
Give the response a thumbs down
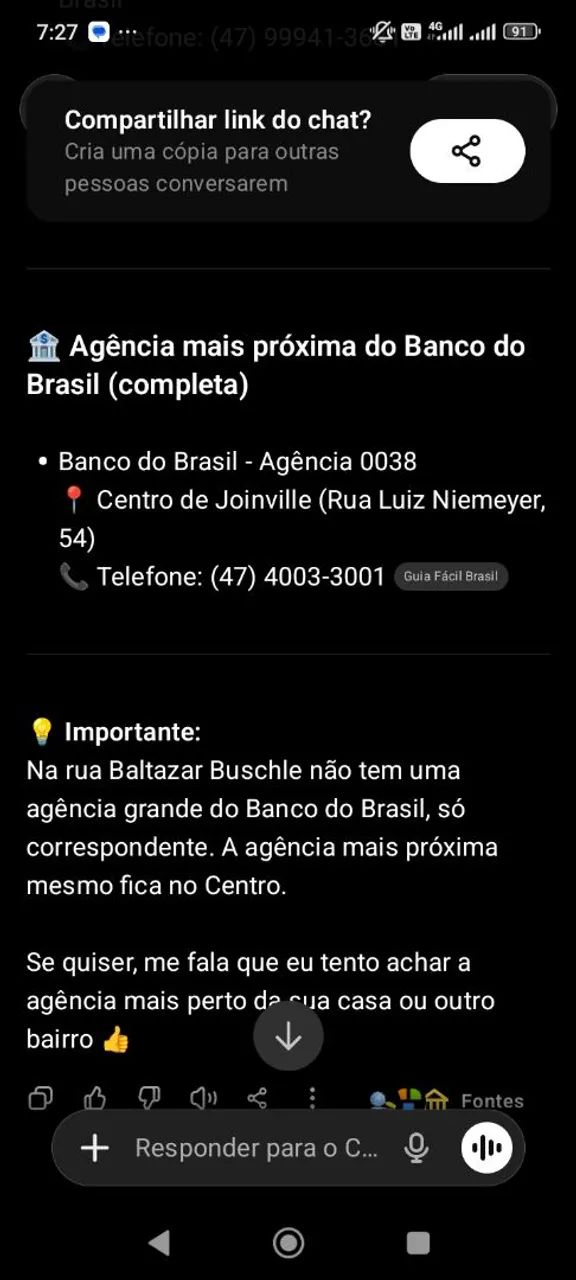[x=149, y=1099]
